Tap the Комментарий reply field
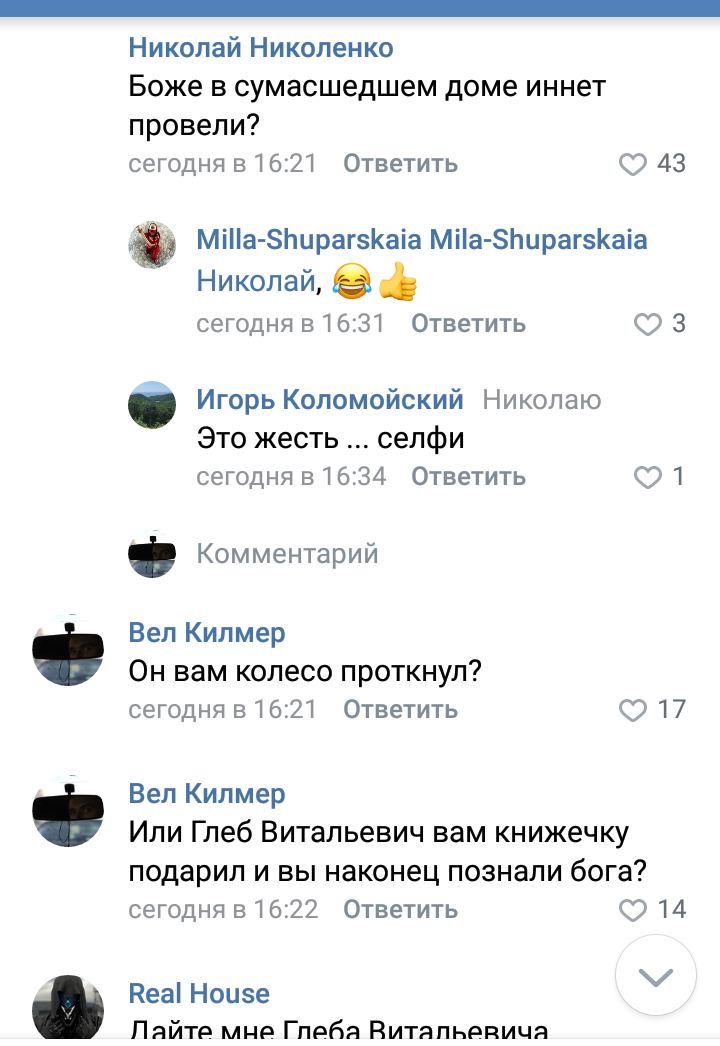The width and height of the screenshot is (720, 1046). tap(288, 554)
